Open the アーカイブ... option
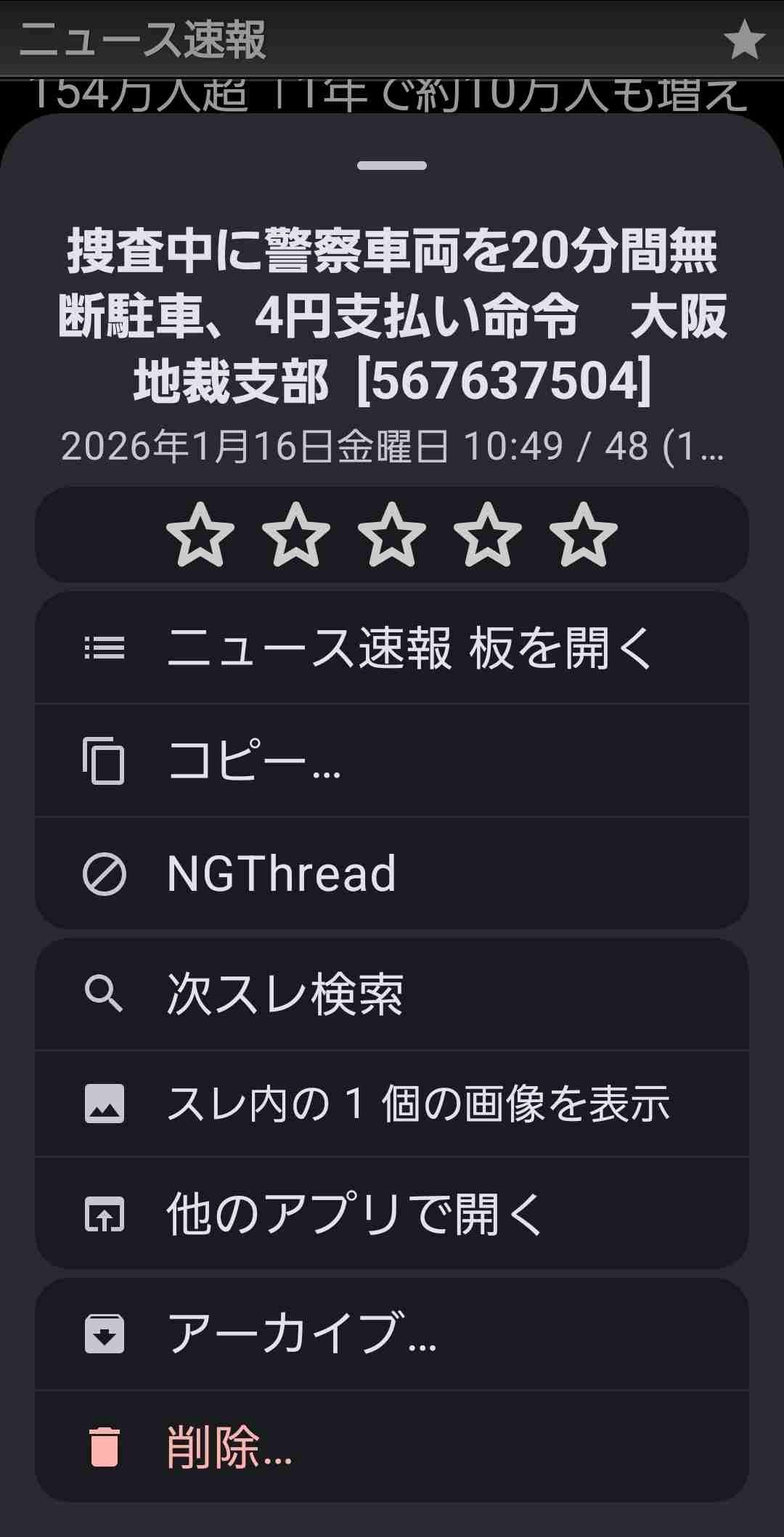Image resolution: width=784 pixels, height=1537 pixels. pos(392,1334)
